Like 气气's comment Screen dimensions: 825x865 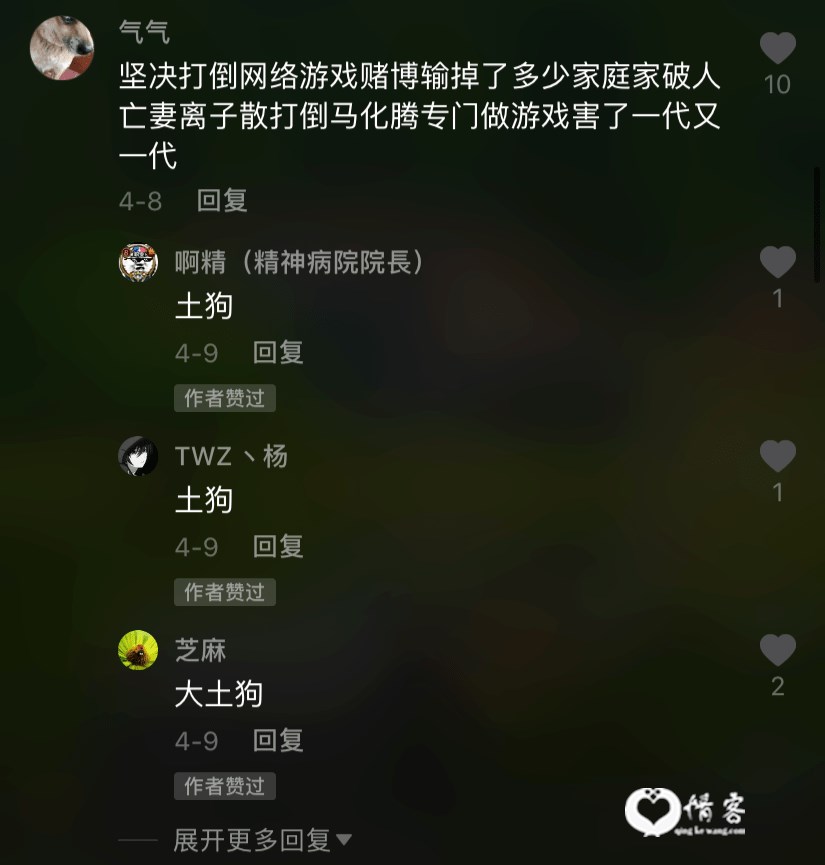pyautogui.click(x=777, y=48)
